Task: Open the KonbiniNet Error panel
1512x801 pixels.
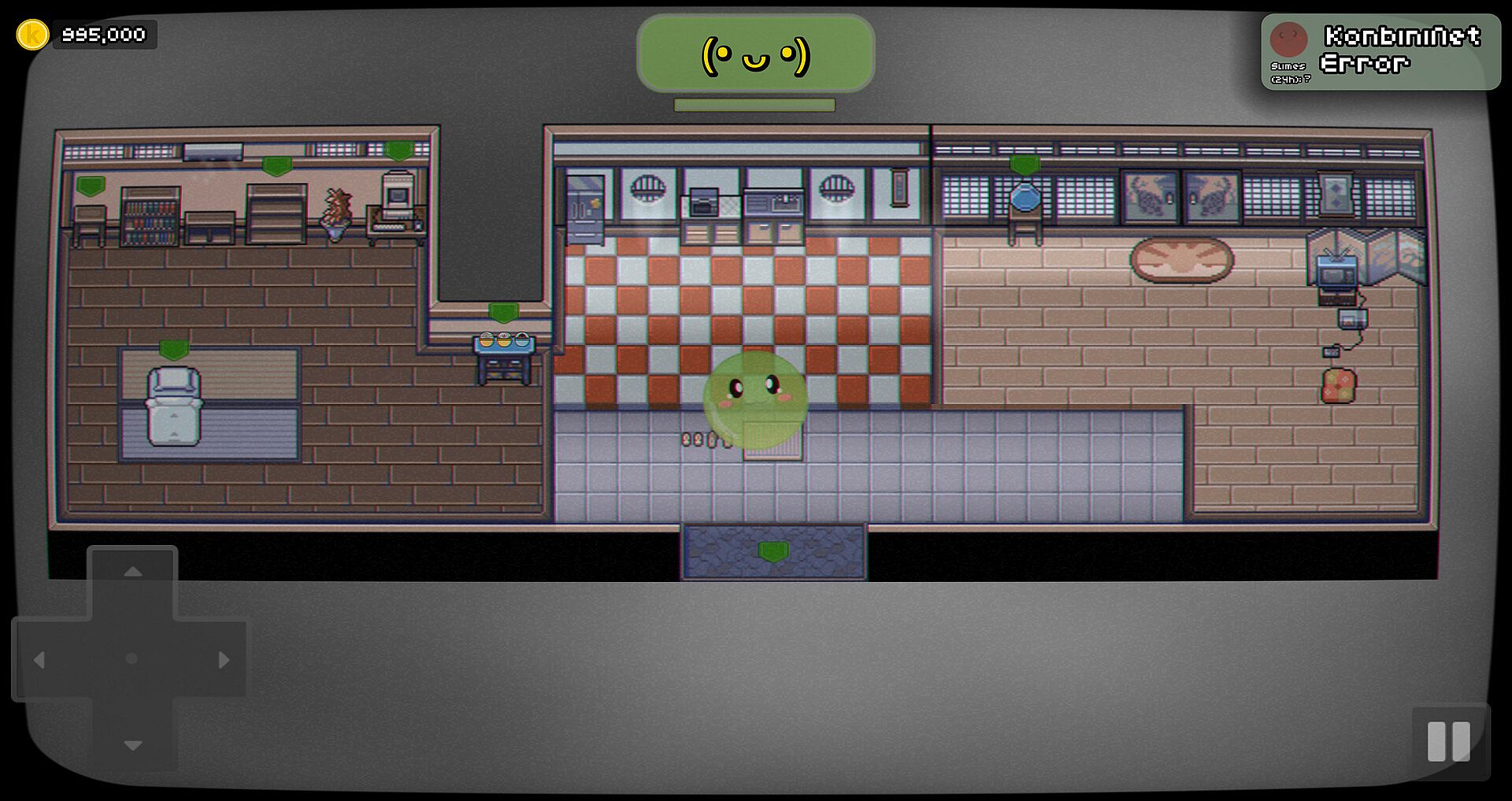Action: 1380,51
